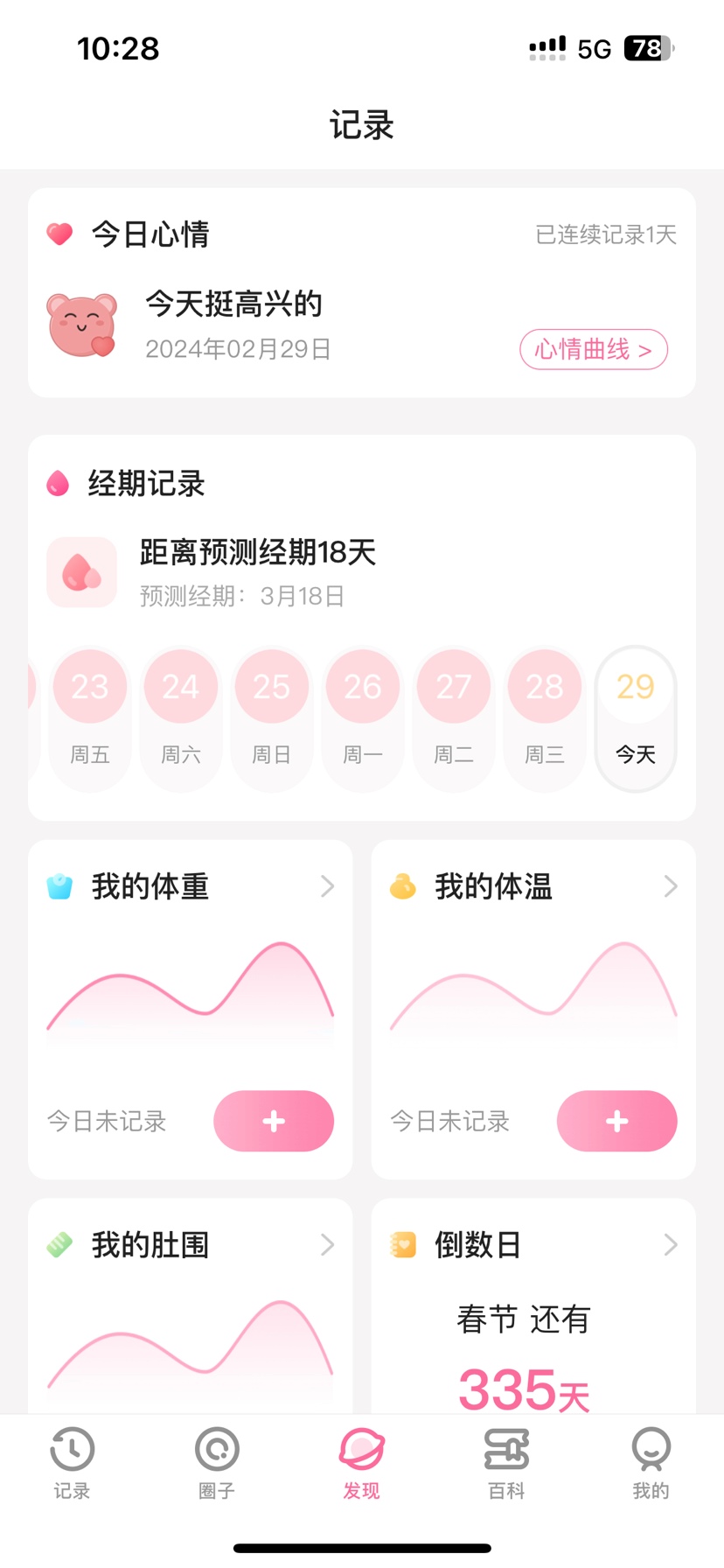Expand the 我的体重 chevron
The height and width of the screenshot is (1568, 724).
pyautogui.click(x=327, y=886)
